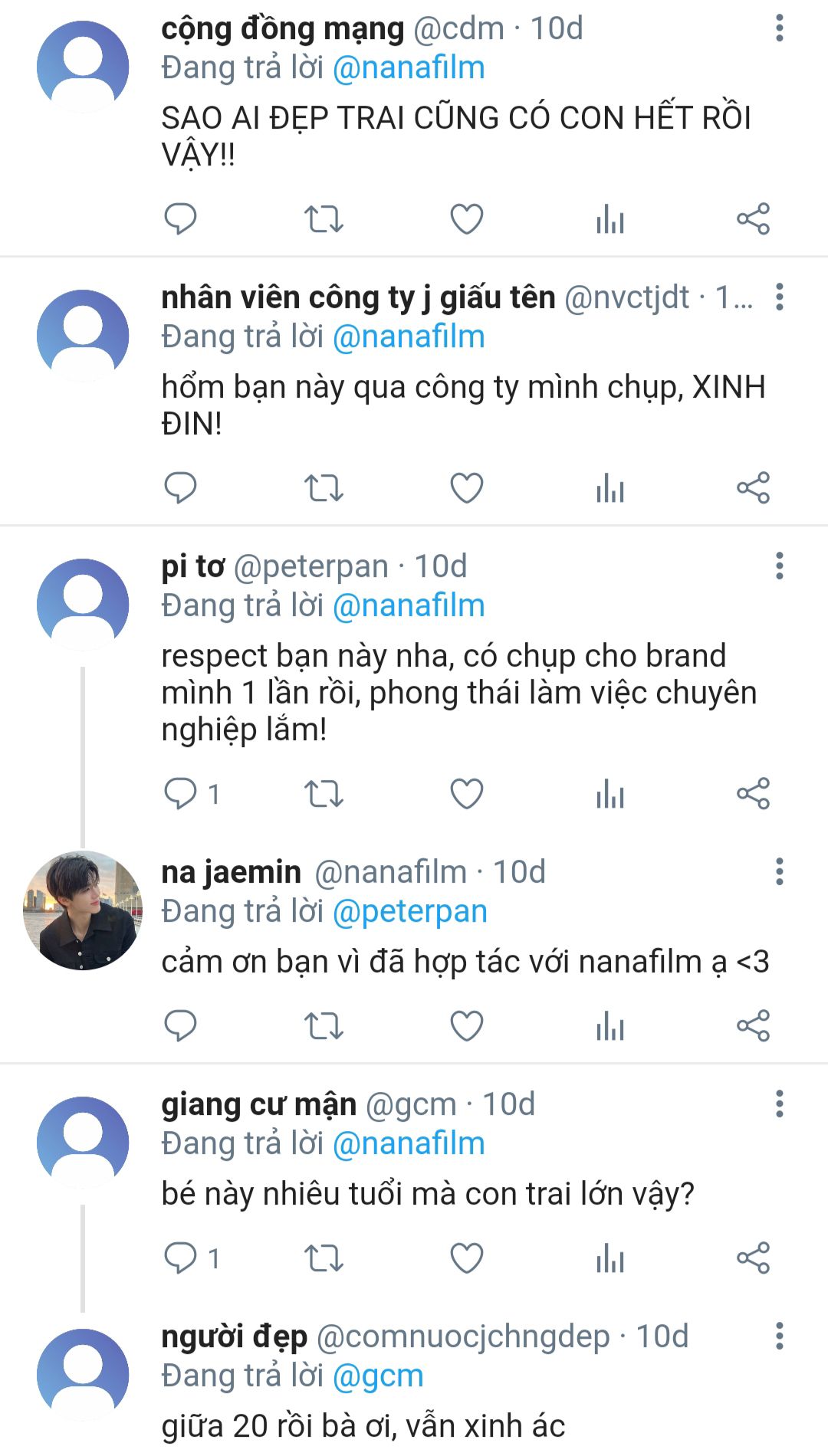This screenshot has width=828, height=1456.
Task: View analytics of na jaemin's reply
Action: (x=610, y=1026)
